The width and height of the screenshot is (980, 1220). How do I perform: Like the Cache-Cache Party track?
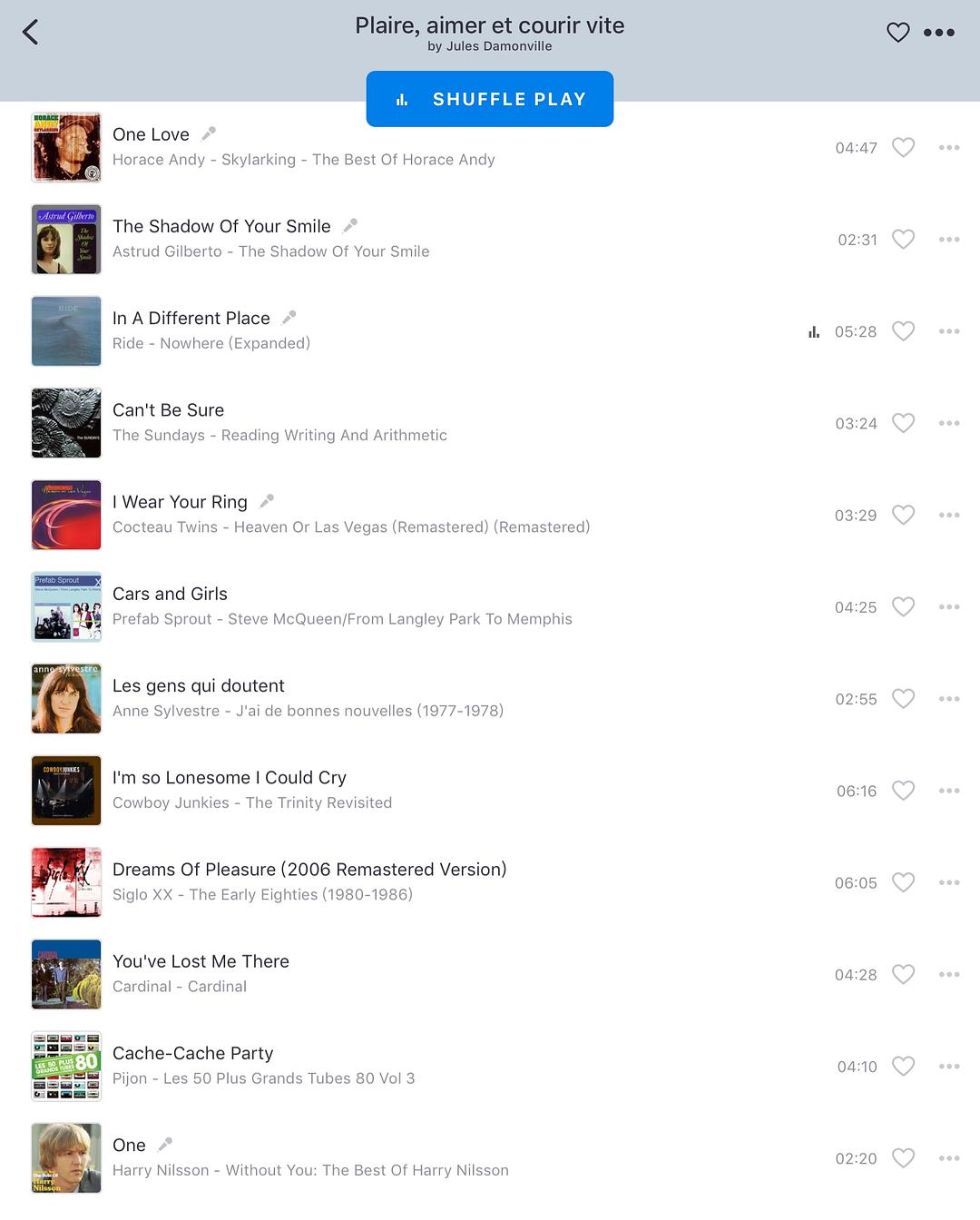click(903, 1067)
